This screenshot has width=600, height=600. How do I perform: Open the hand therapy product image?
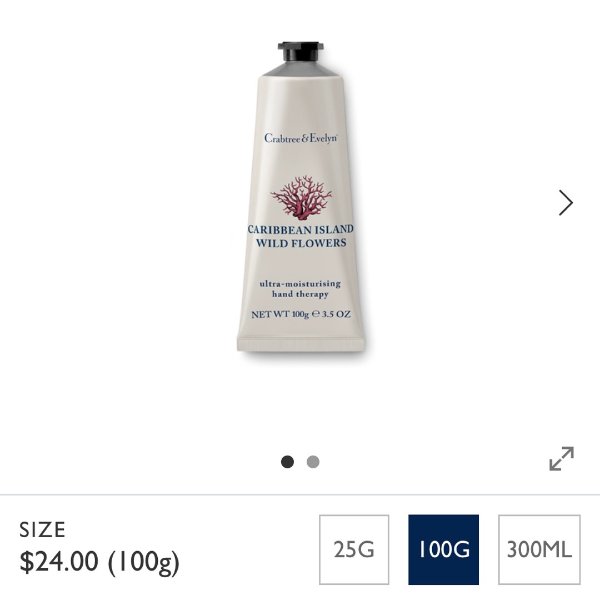300,200
